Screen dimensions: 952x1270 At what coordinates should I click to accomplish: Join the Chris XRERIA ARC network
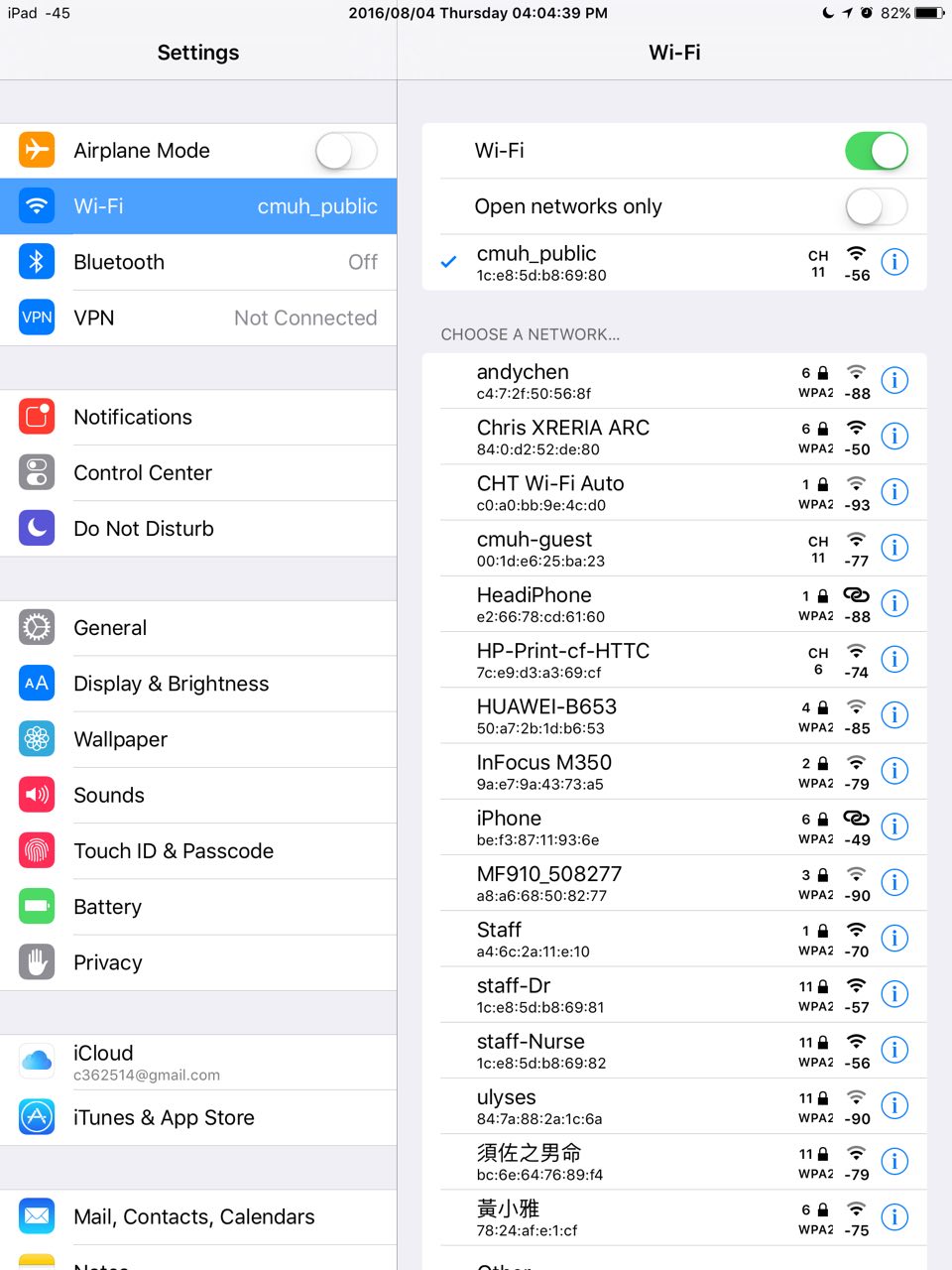pyautogui.click(x=595, y=437)
